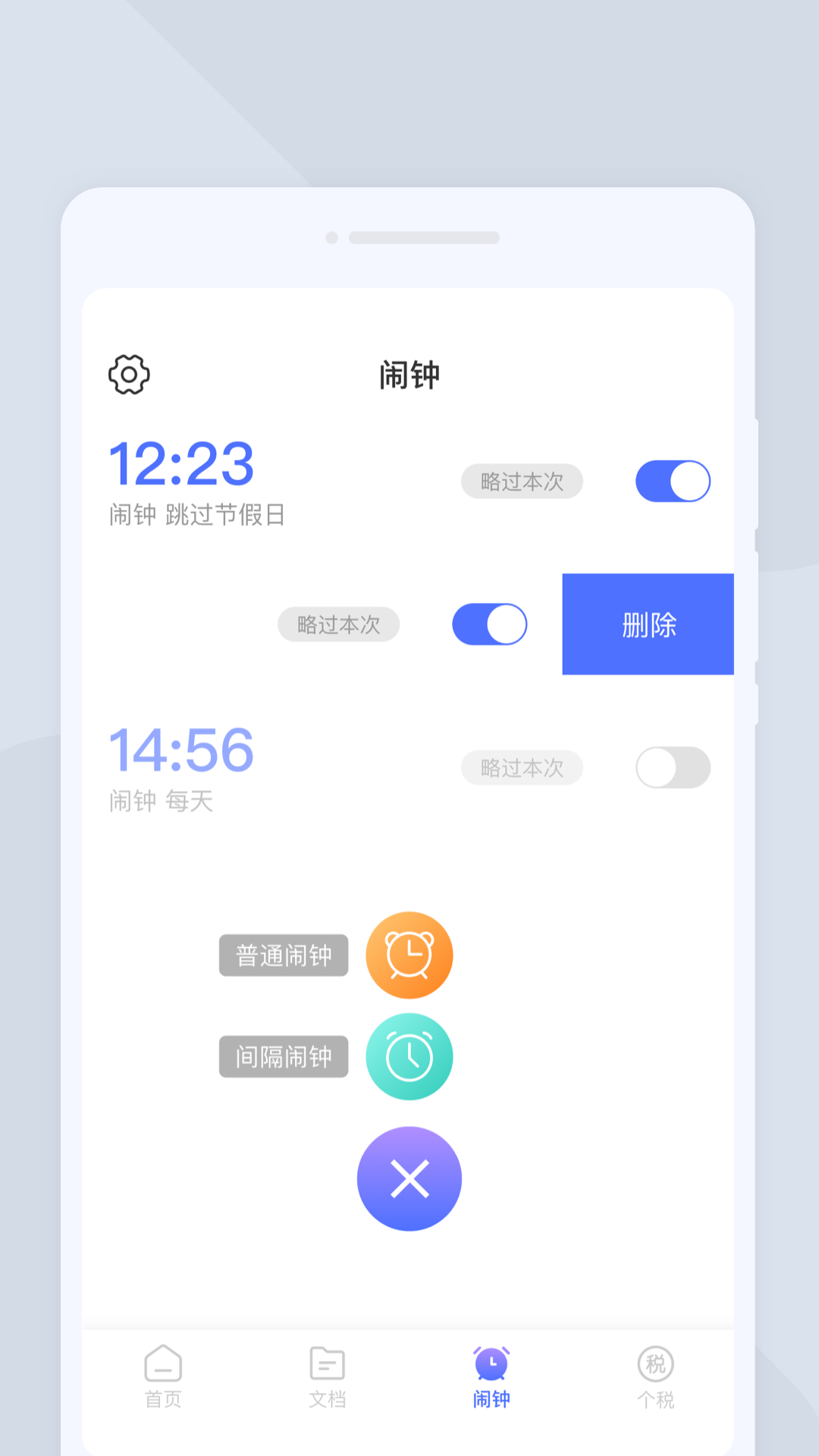
Task: Skip this occurrence of the 12:23 alarm
Action: tap(521, 481)
